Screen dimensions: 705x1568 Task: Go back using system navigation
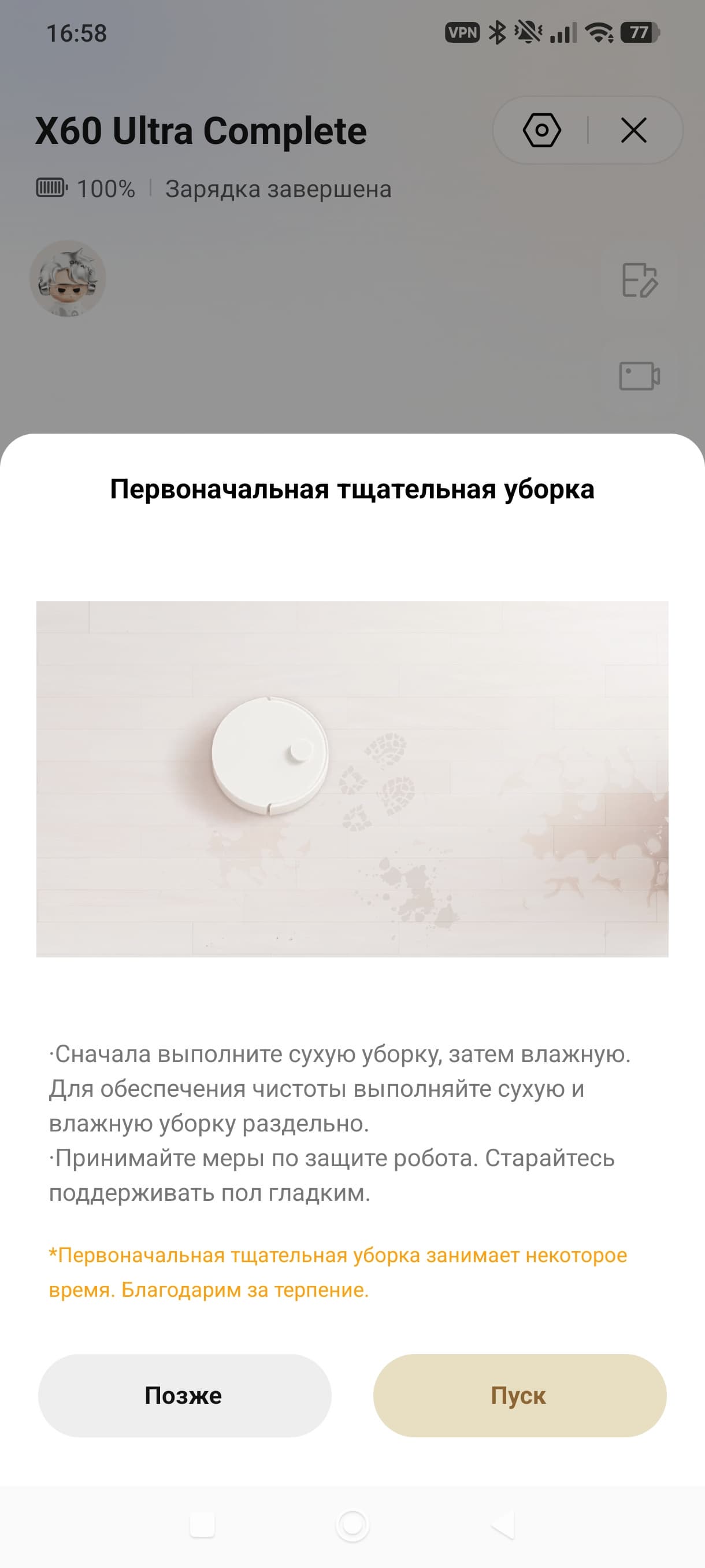click(x=503, y=1525)
